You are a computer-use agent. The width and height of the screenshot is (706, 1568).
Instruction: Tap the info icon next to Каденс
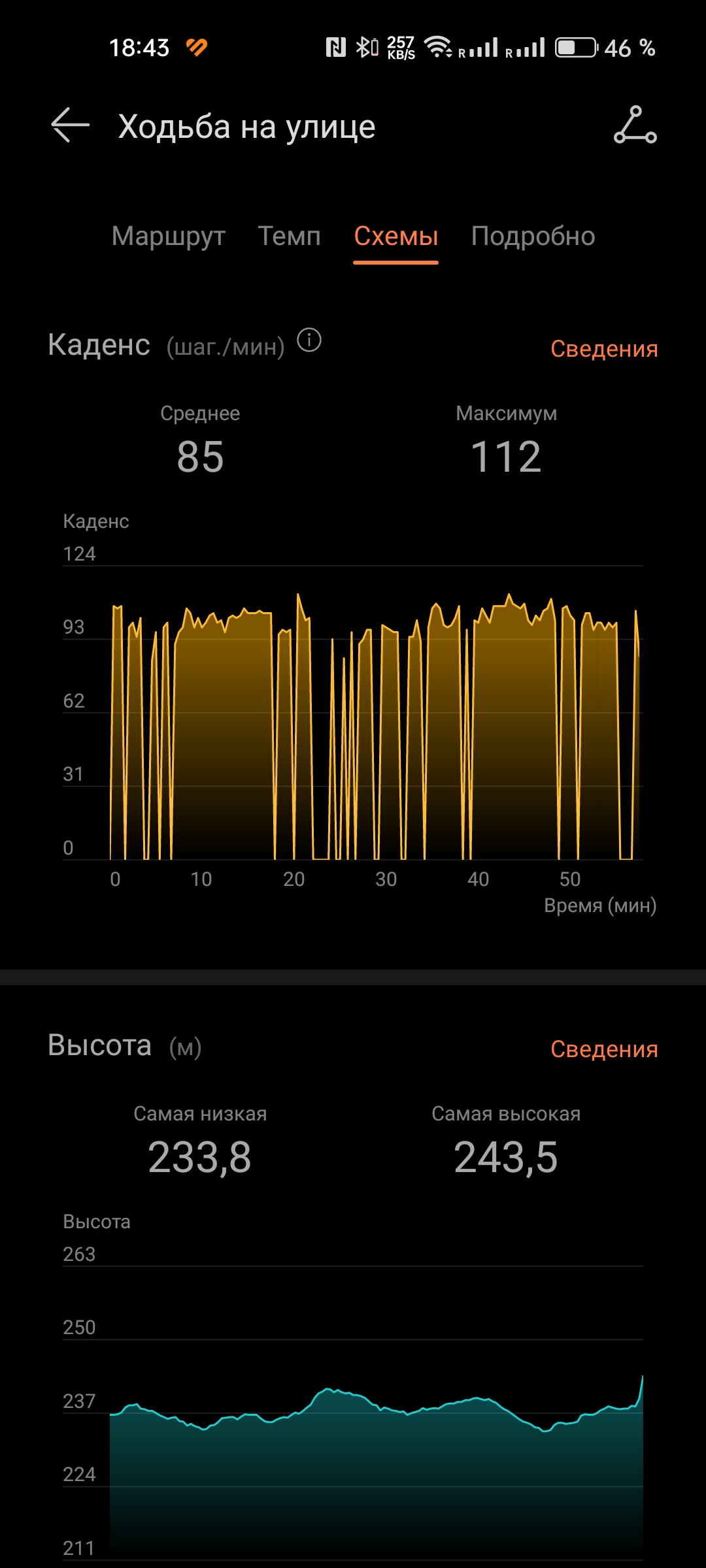pos(309,340)
